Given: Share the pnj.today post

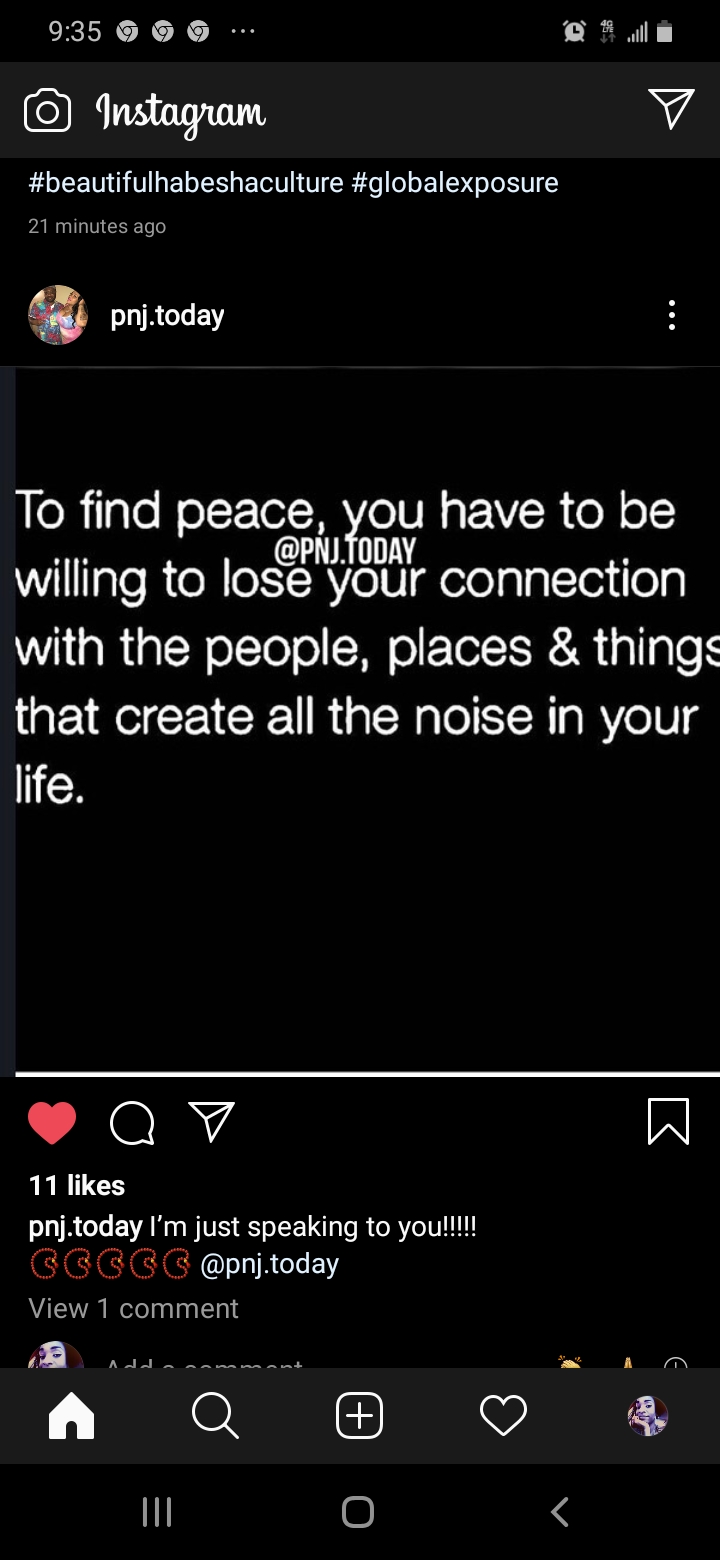Looking at the screenshot, I should pos(212,1122).
